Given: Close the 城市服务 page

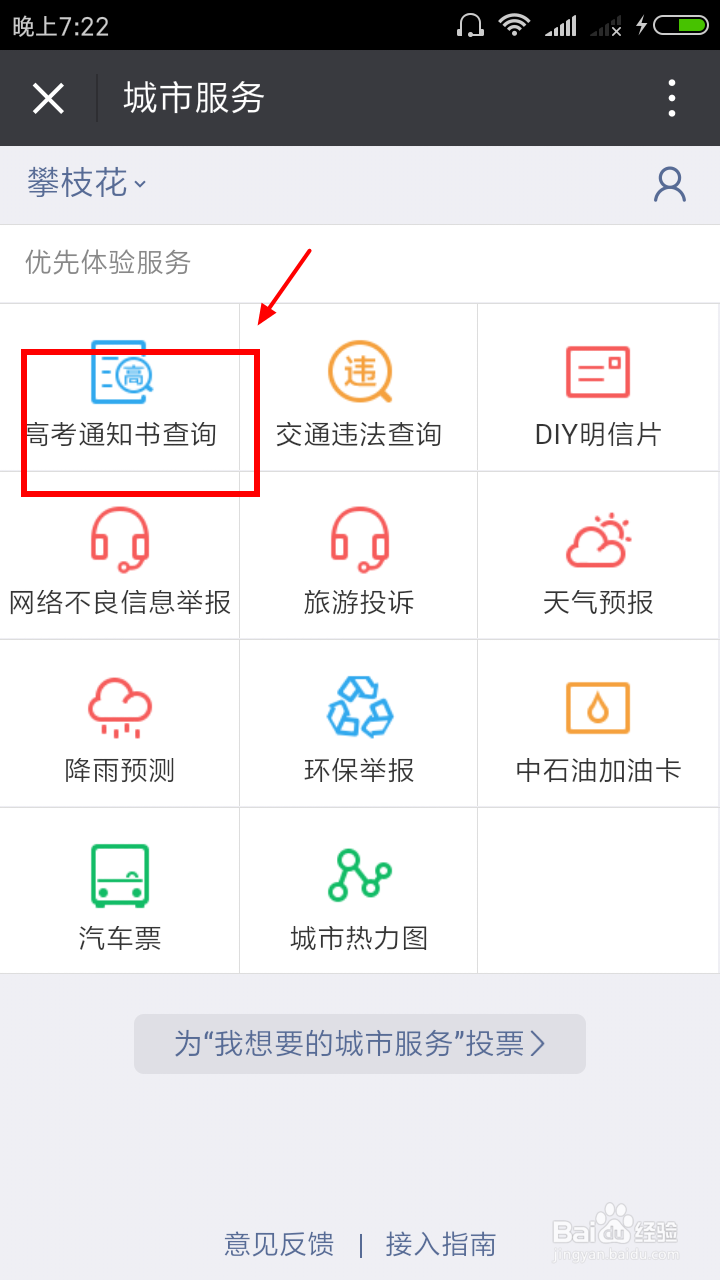Looking at the screenshot, I should [48, 97].
